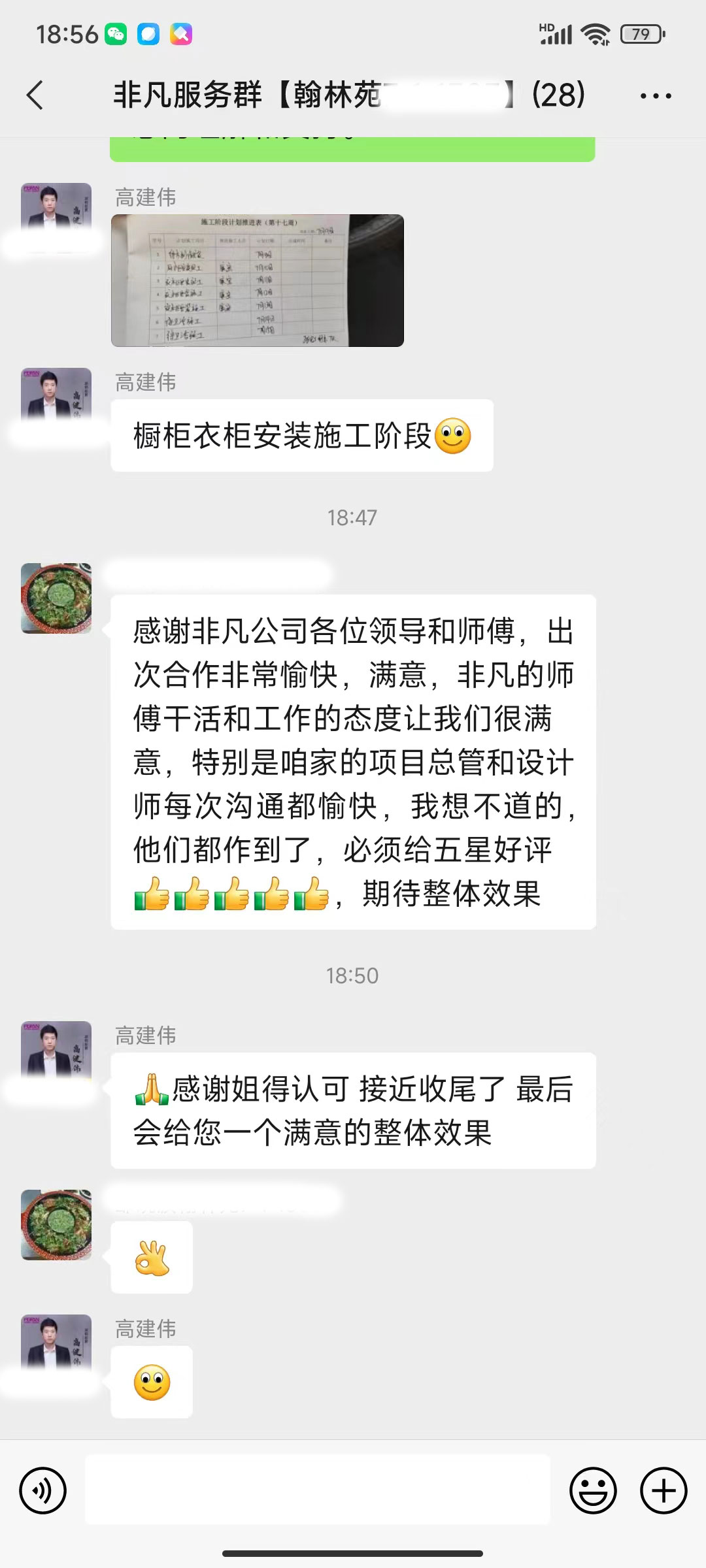Switch to voice message input
Image resolution: width=706 pixels, height=1568 pixels.
click(x=42, y=1491)
